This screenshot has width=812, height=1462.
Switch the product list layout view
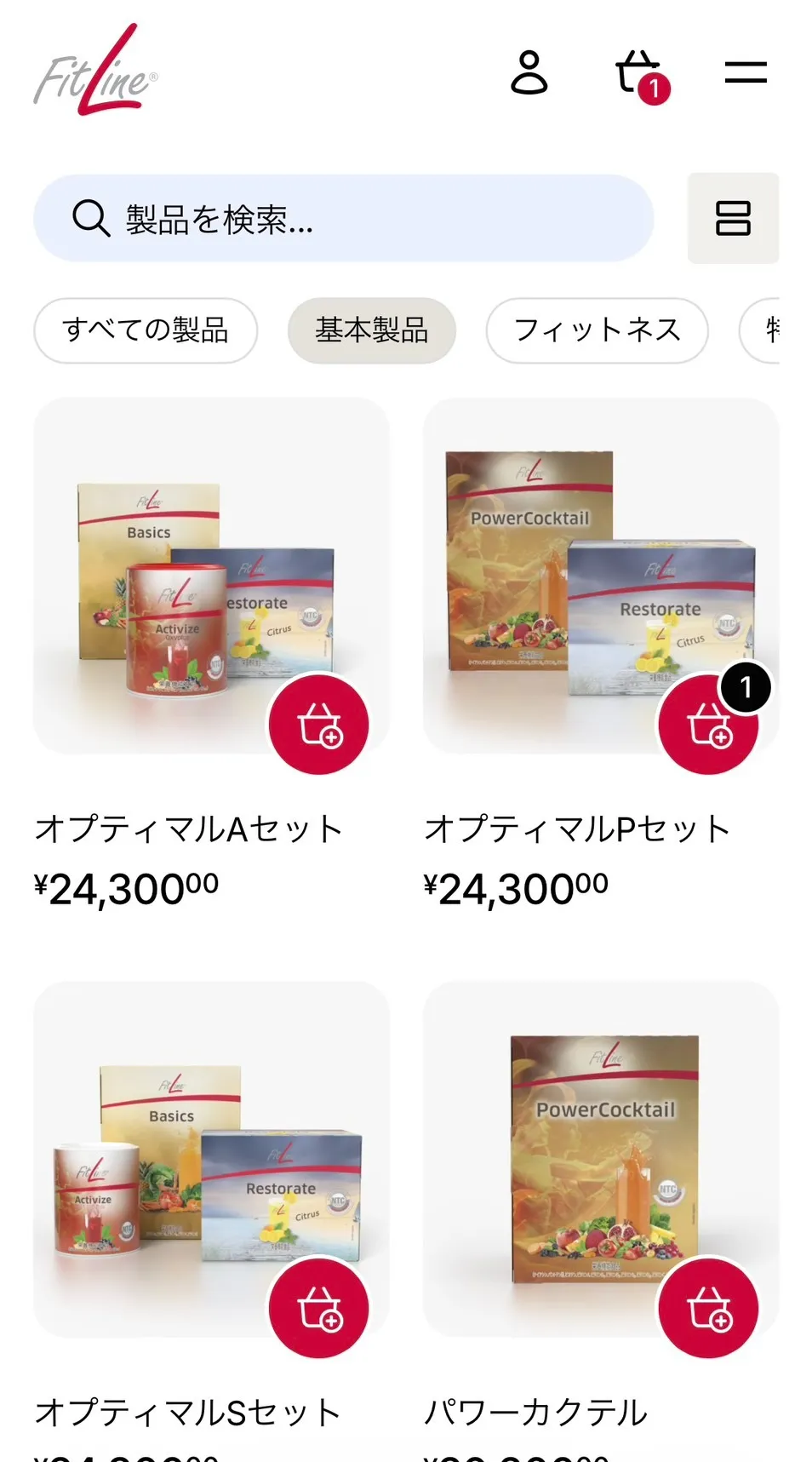[732, 218]
